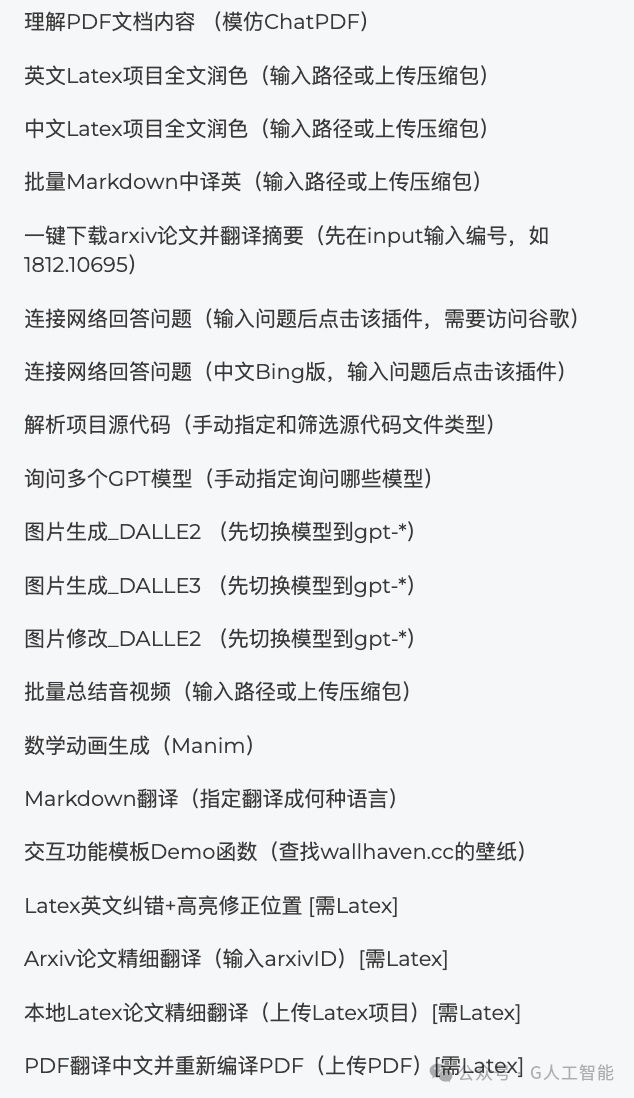Viewport: 634px width, 1098px height.
Task: Pick 一键下载arxiv论文并翻译摘要 plugin
Action: [x=287, y=250]
